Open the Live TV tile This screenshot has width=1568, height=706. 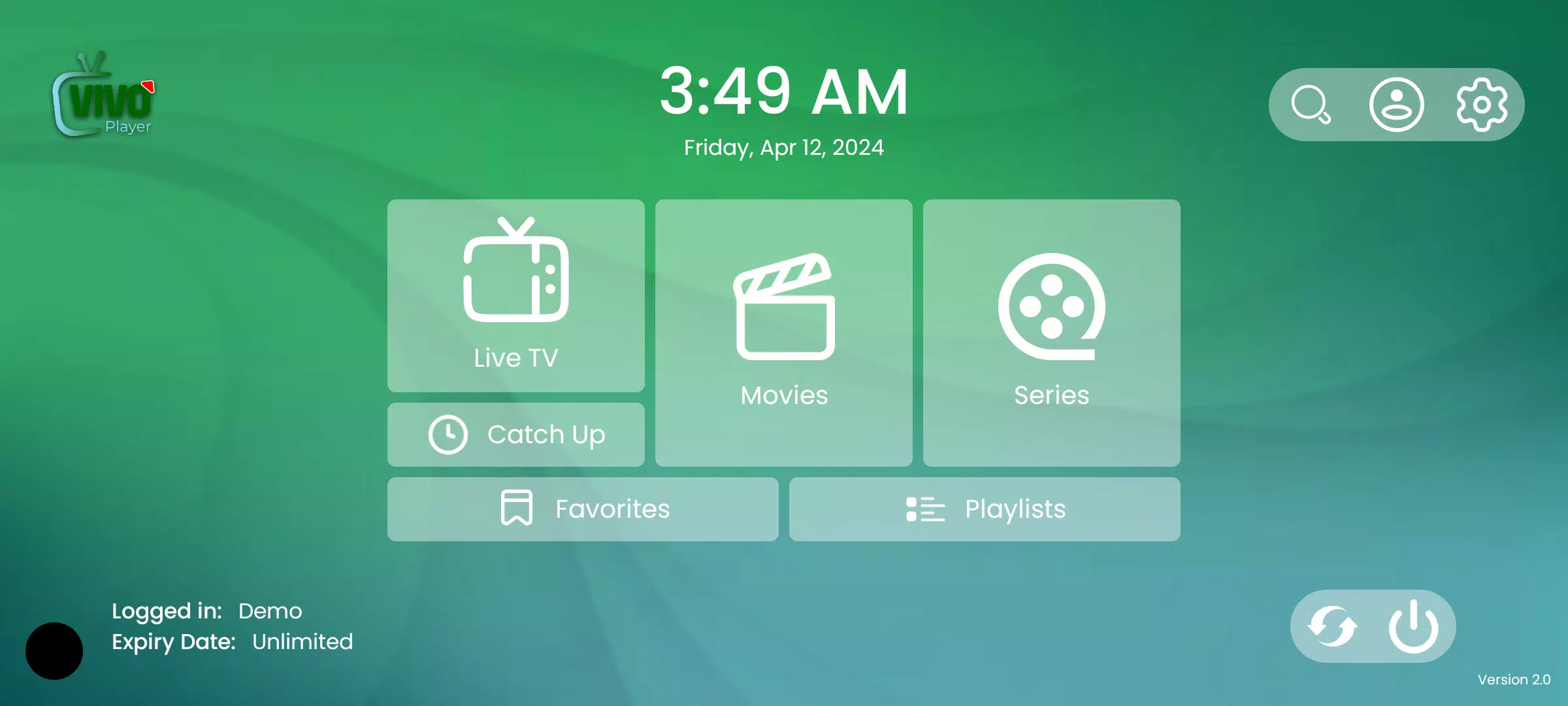pyautogui.click(x=515, y=295)
